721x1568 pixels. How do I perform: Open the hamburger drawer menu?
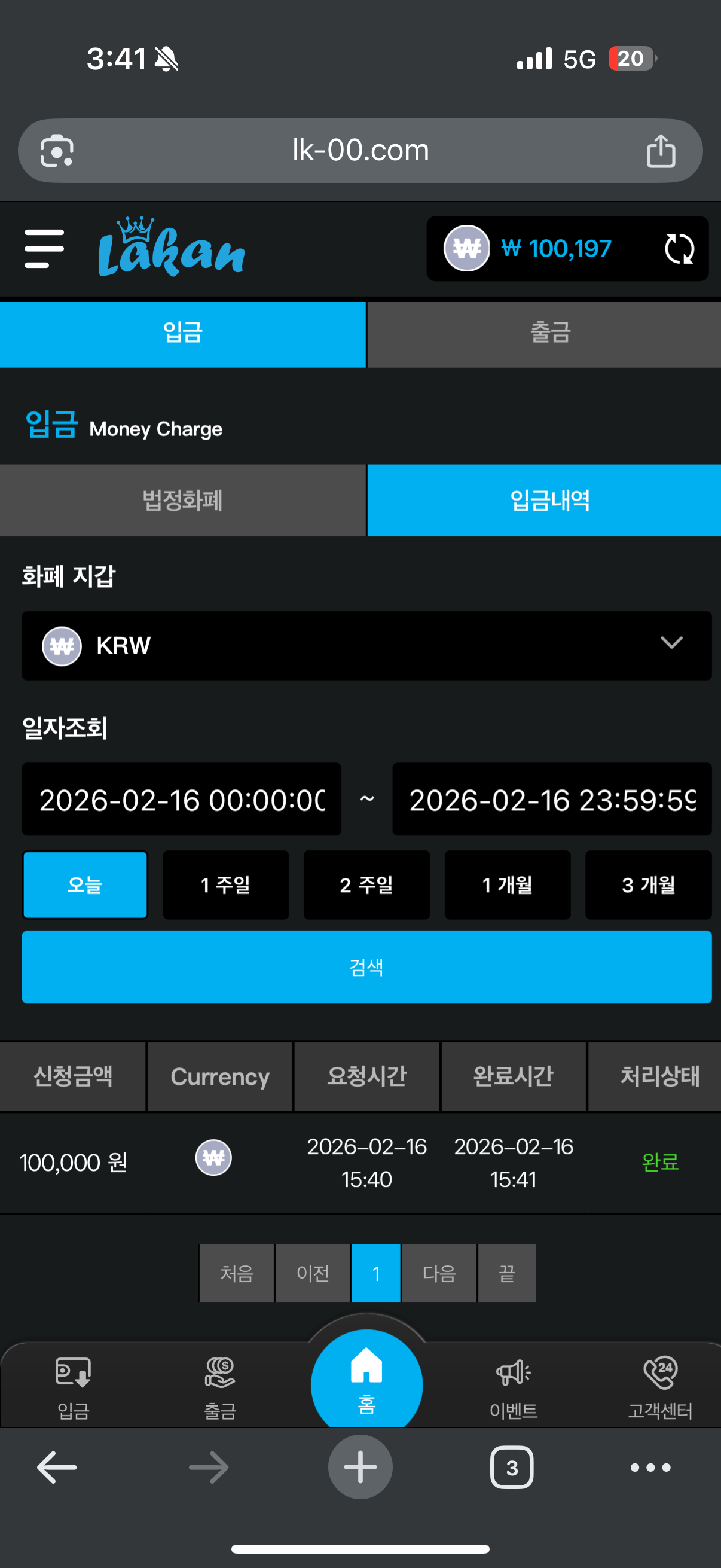pos(44,248)
